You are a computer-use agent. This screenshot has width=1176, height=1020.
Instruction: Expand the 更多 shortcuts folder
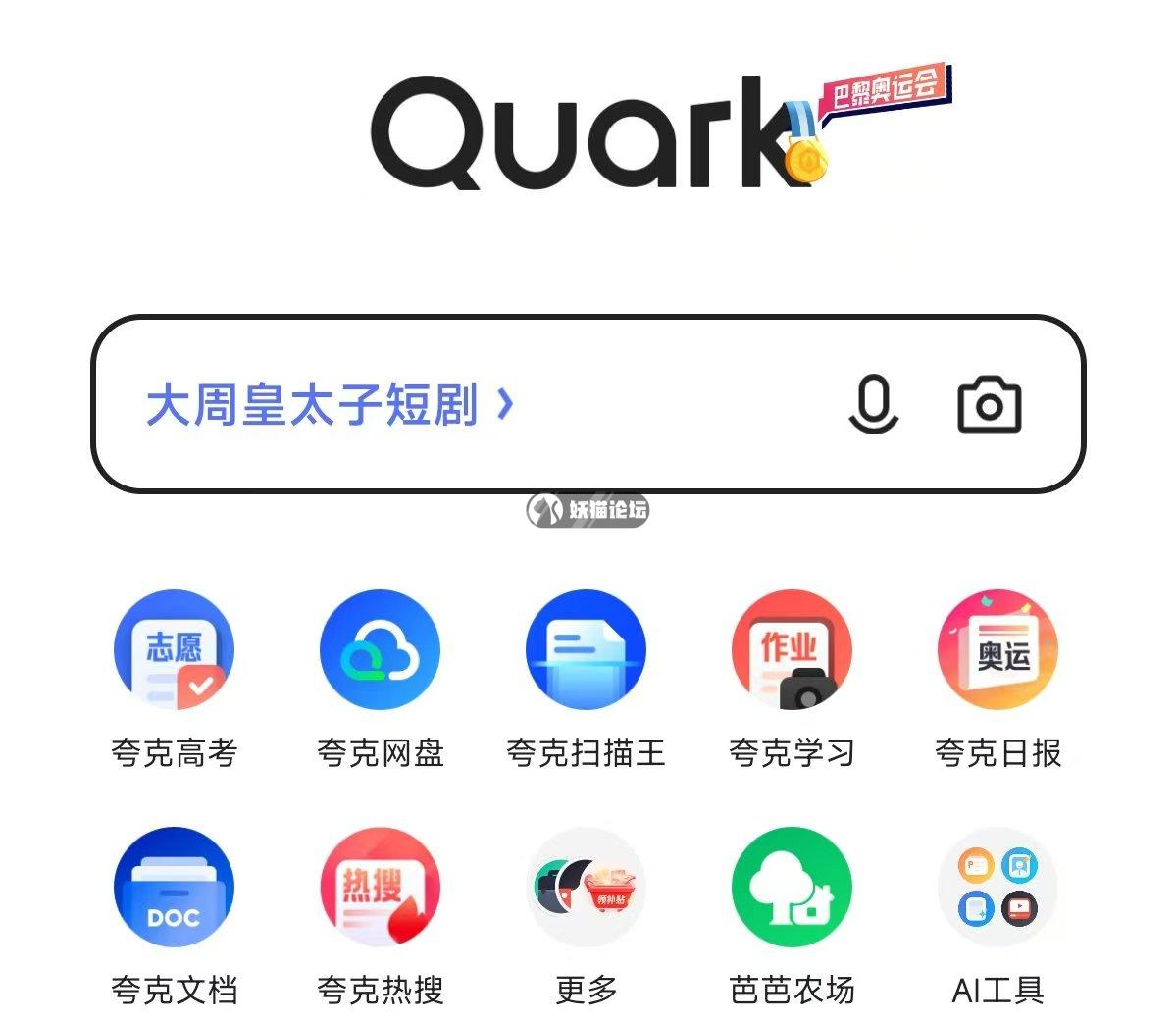(586, 888)
